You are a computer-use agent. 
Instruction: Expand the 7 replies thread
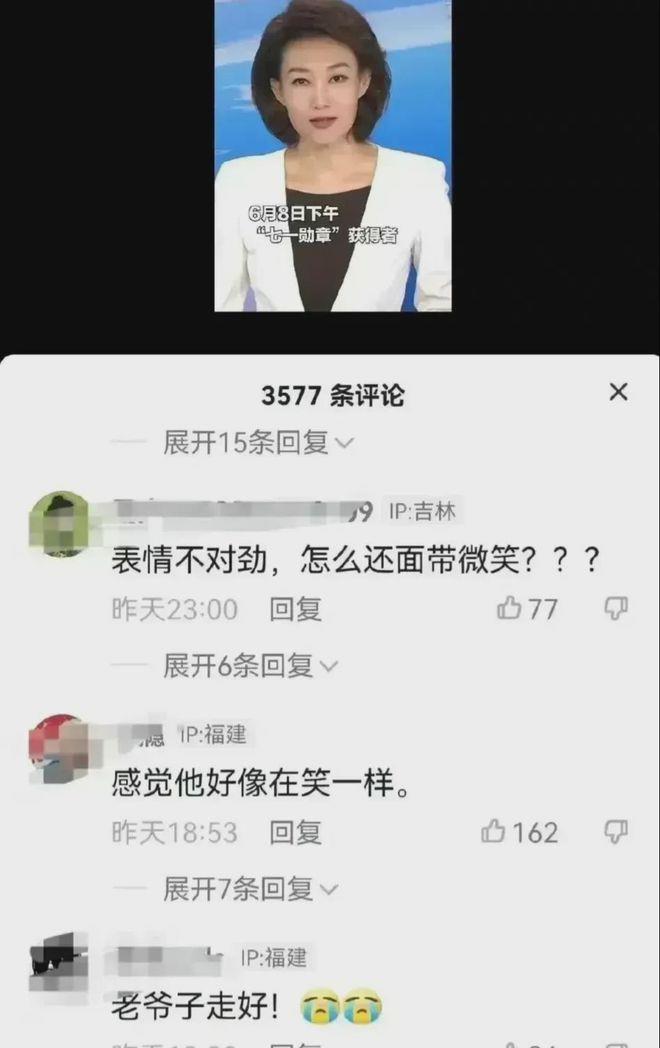click(250, 888)
